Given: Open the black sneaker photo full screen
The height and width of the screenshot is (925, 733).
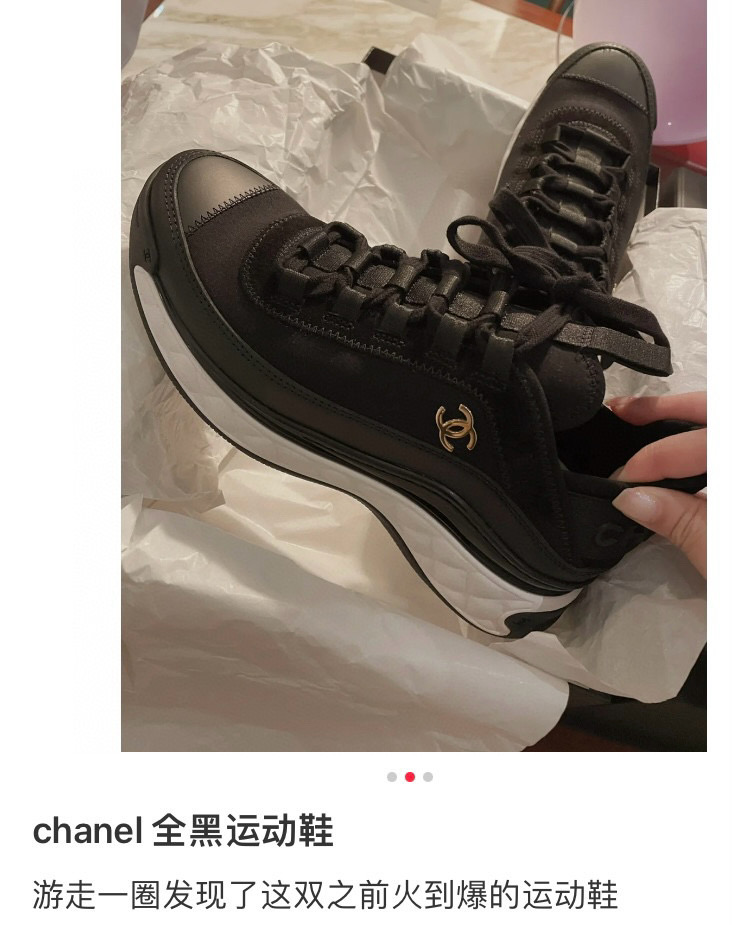Looking at the screenshot, I should (x=414, y=375).
